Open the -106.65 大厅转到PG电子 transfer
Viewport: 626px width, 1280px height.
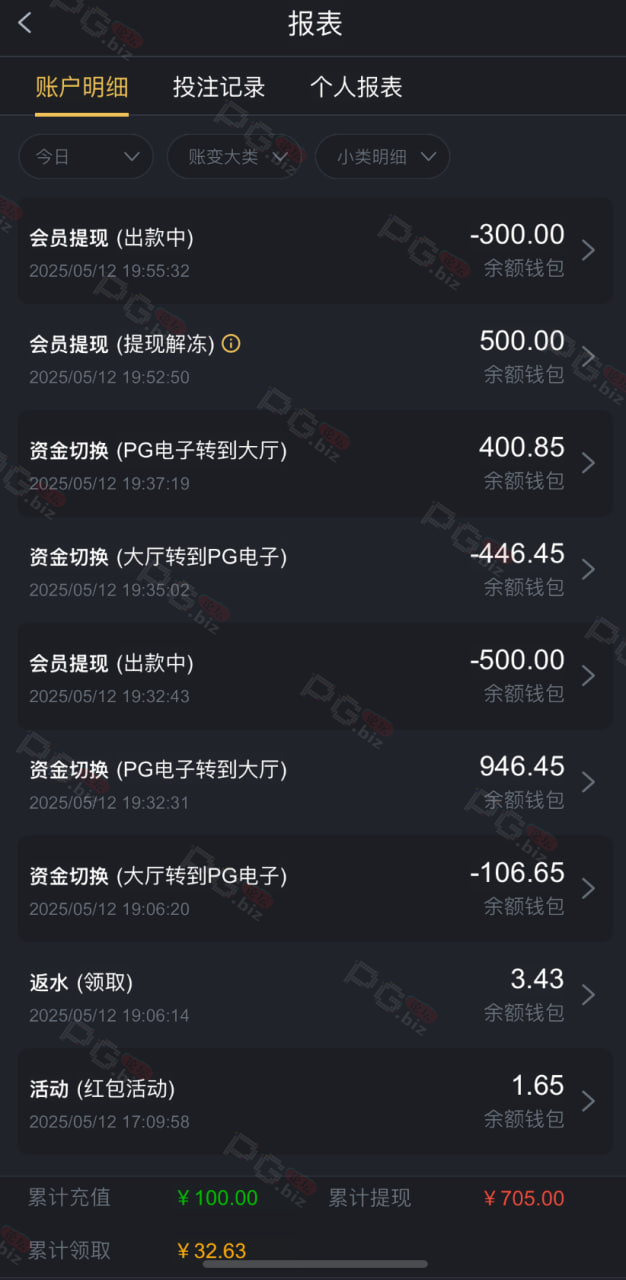click(x=315, y=888)
